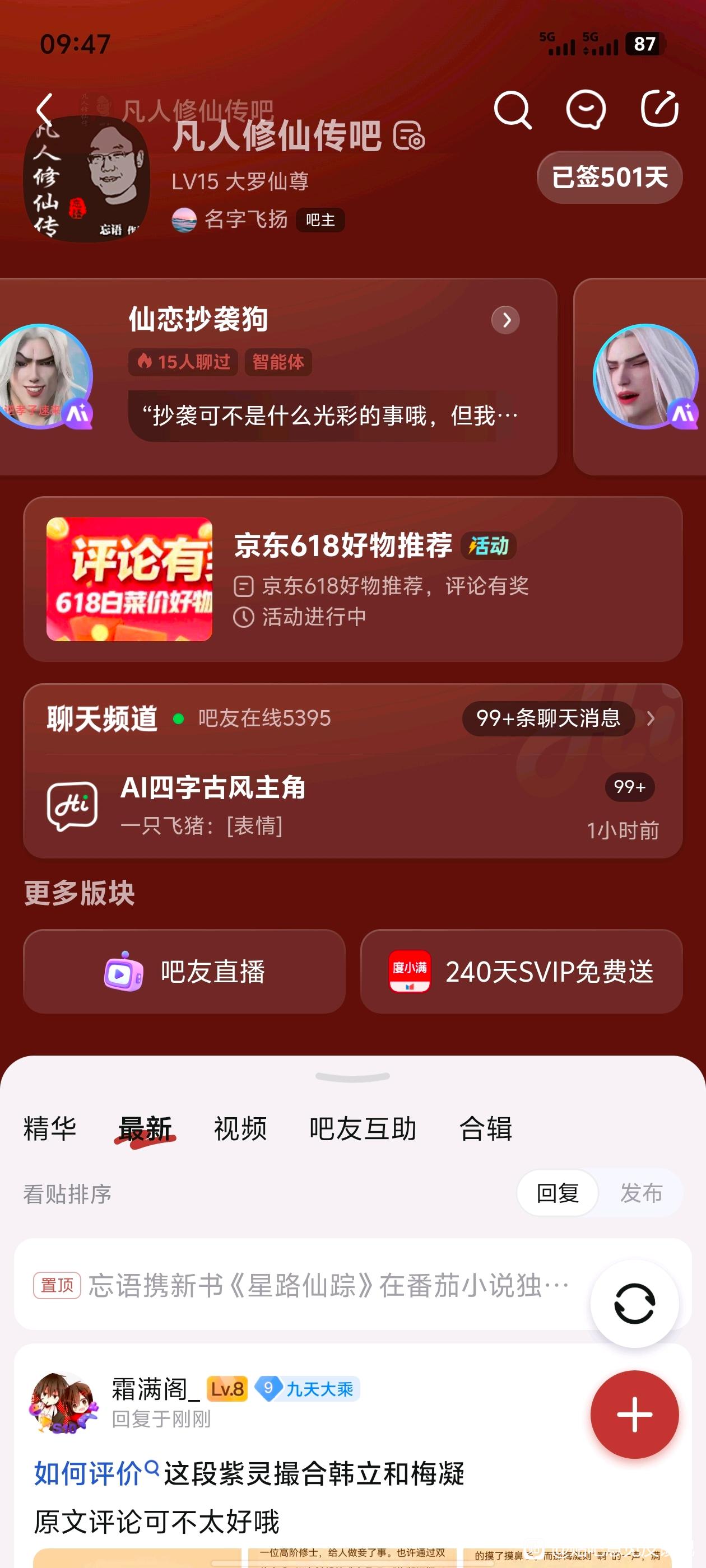This screenshot has width=706, height=1568.
Task: Create a new post with plus button
Action: pos(634,1414)
